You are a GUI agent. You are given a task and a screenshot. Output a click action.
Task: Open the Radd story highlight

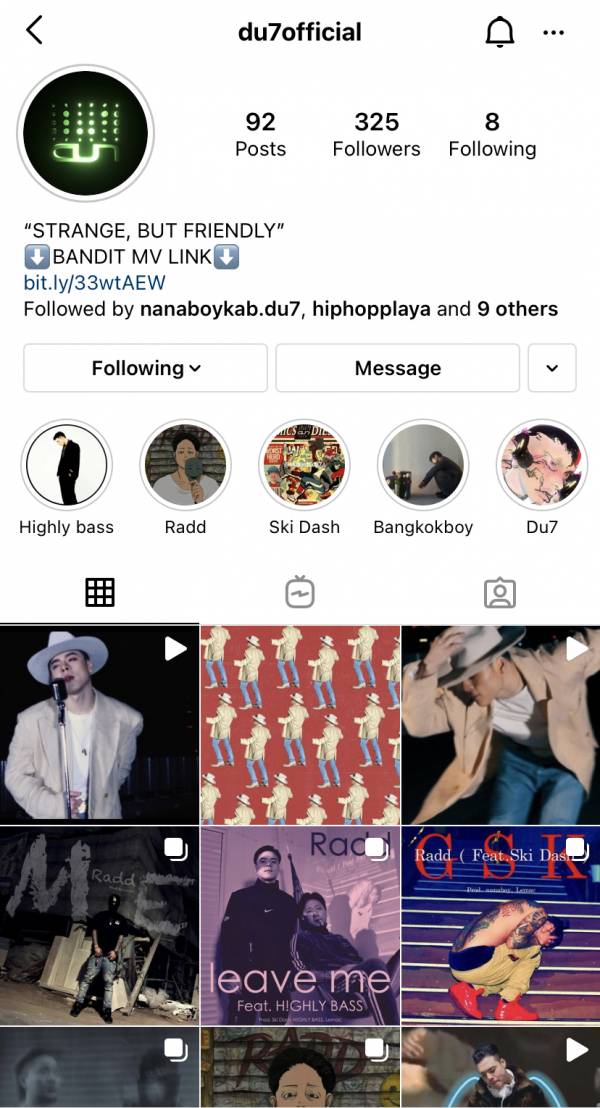185,466
